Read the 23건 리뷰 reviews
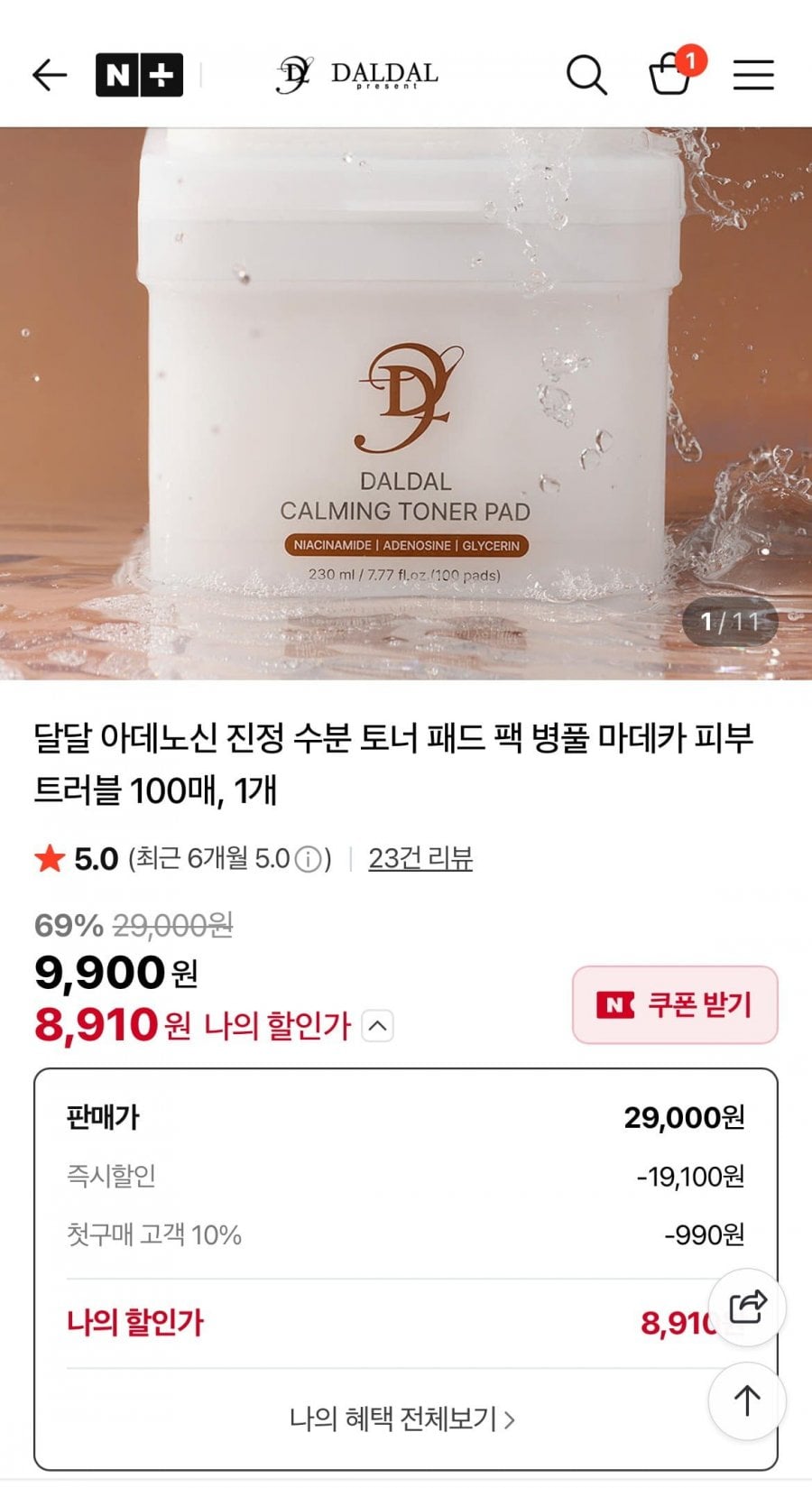812x1488 pixels. pos(420,858)
